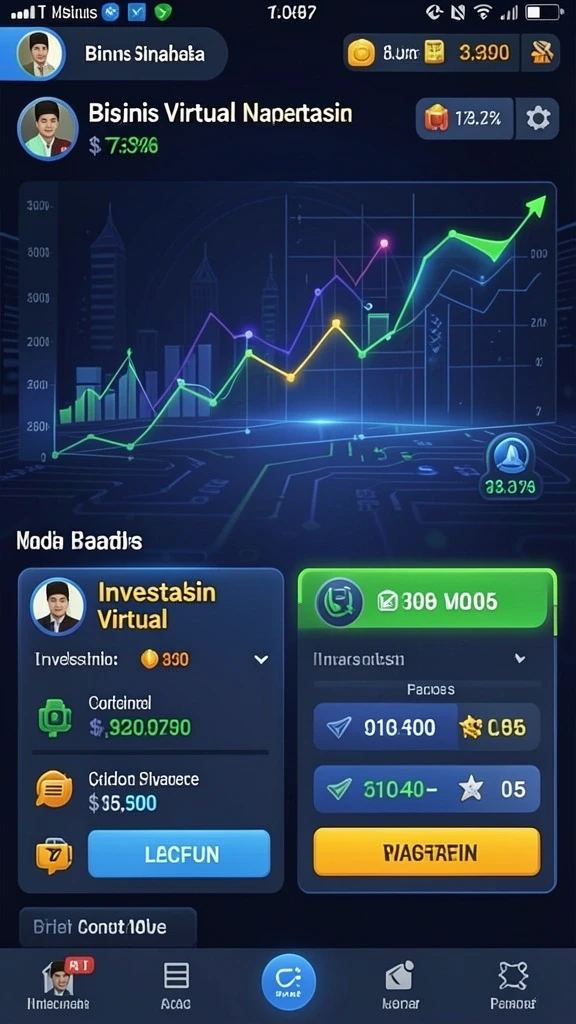The height and width of the screenshot is (1024, 576).
Task: Tap the blue LECFUN button
Action: pyautogui.click(x=179, y=853)
